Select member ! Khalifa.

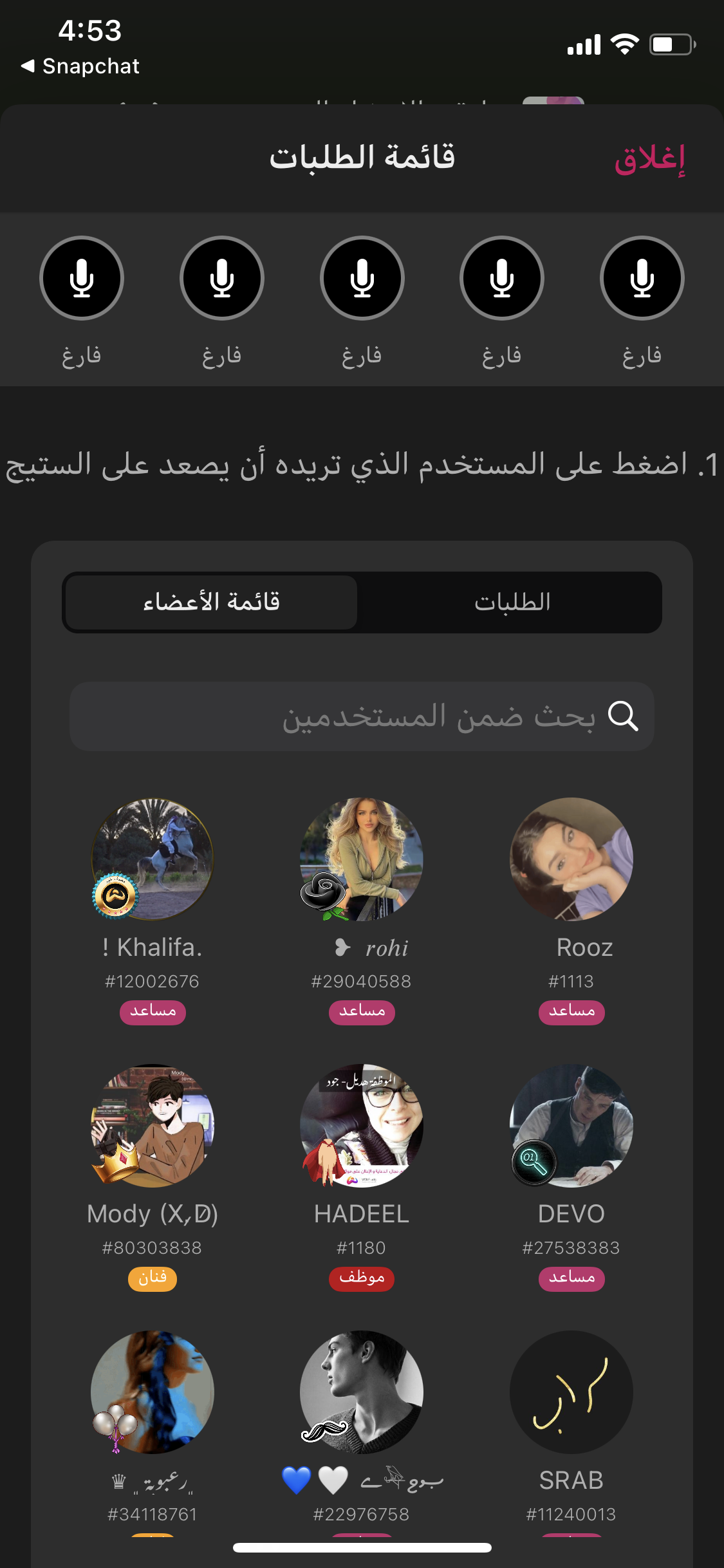(153, 859)
